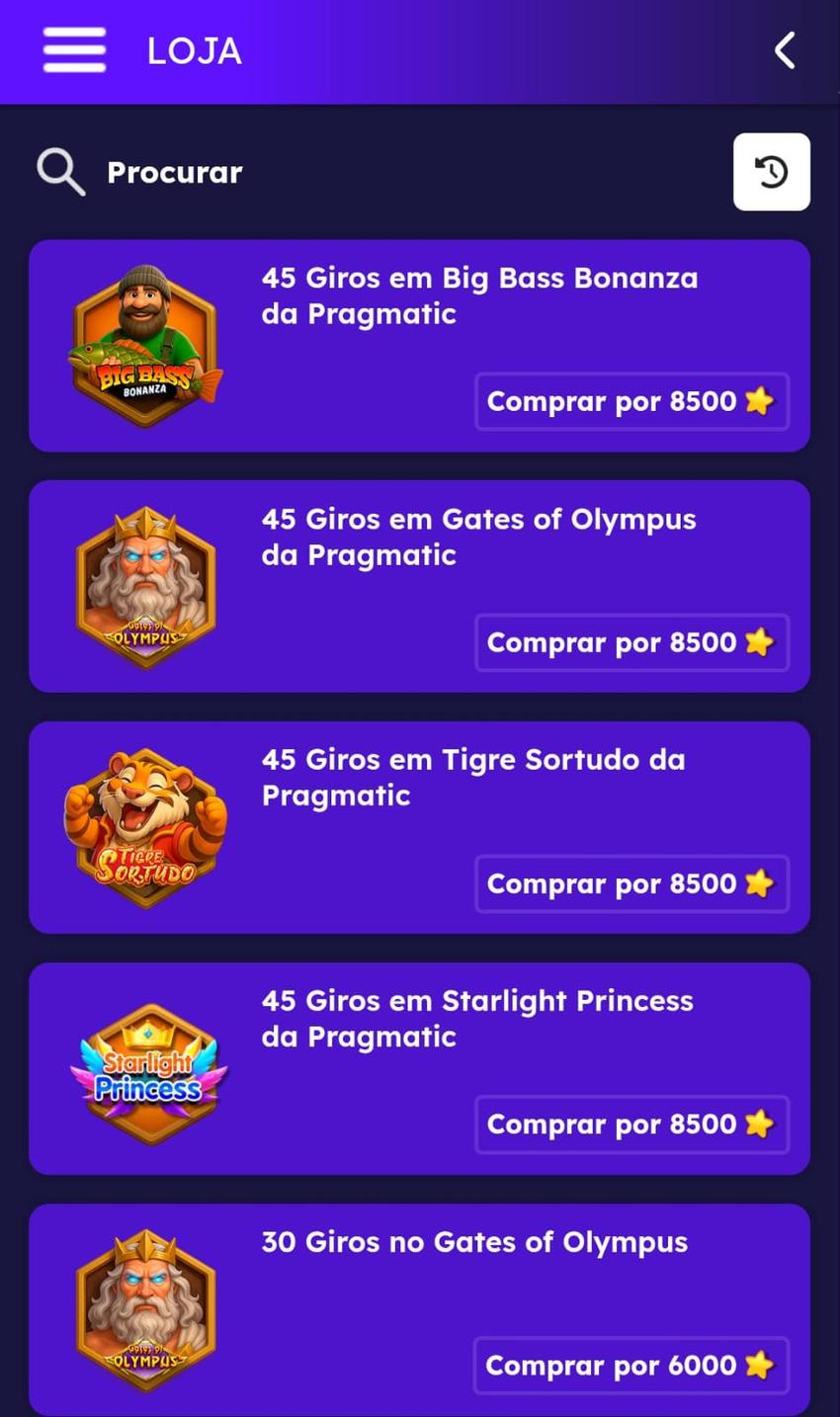Select the Starlight Princess game icon
840x1417 pixels.
(145, 1068)
